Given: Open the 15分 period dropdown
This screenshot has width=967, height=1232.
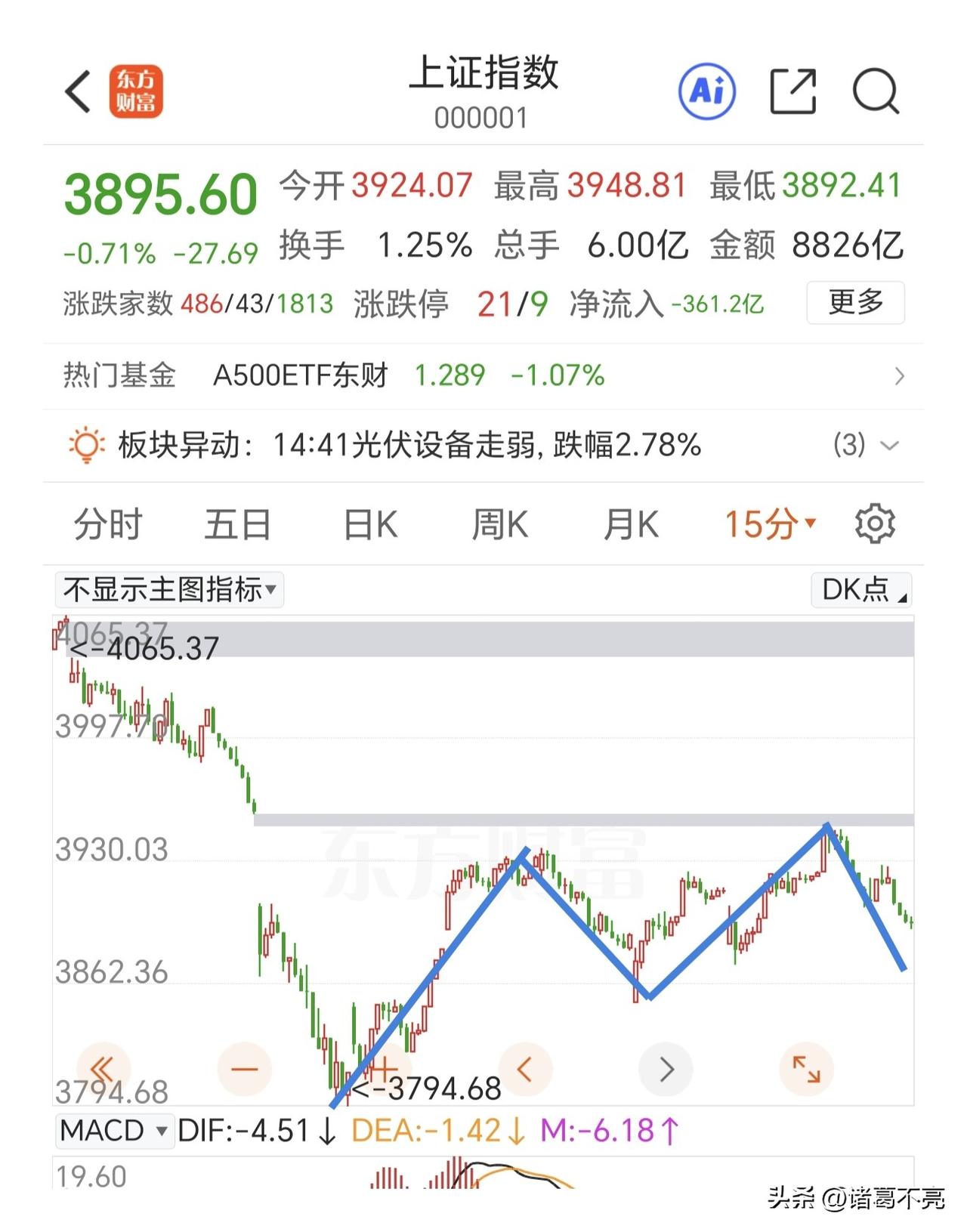Looking at the screenshot, I should [769, 523].
